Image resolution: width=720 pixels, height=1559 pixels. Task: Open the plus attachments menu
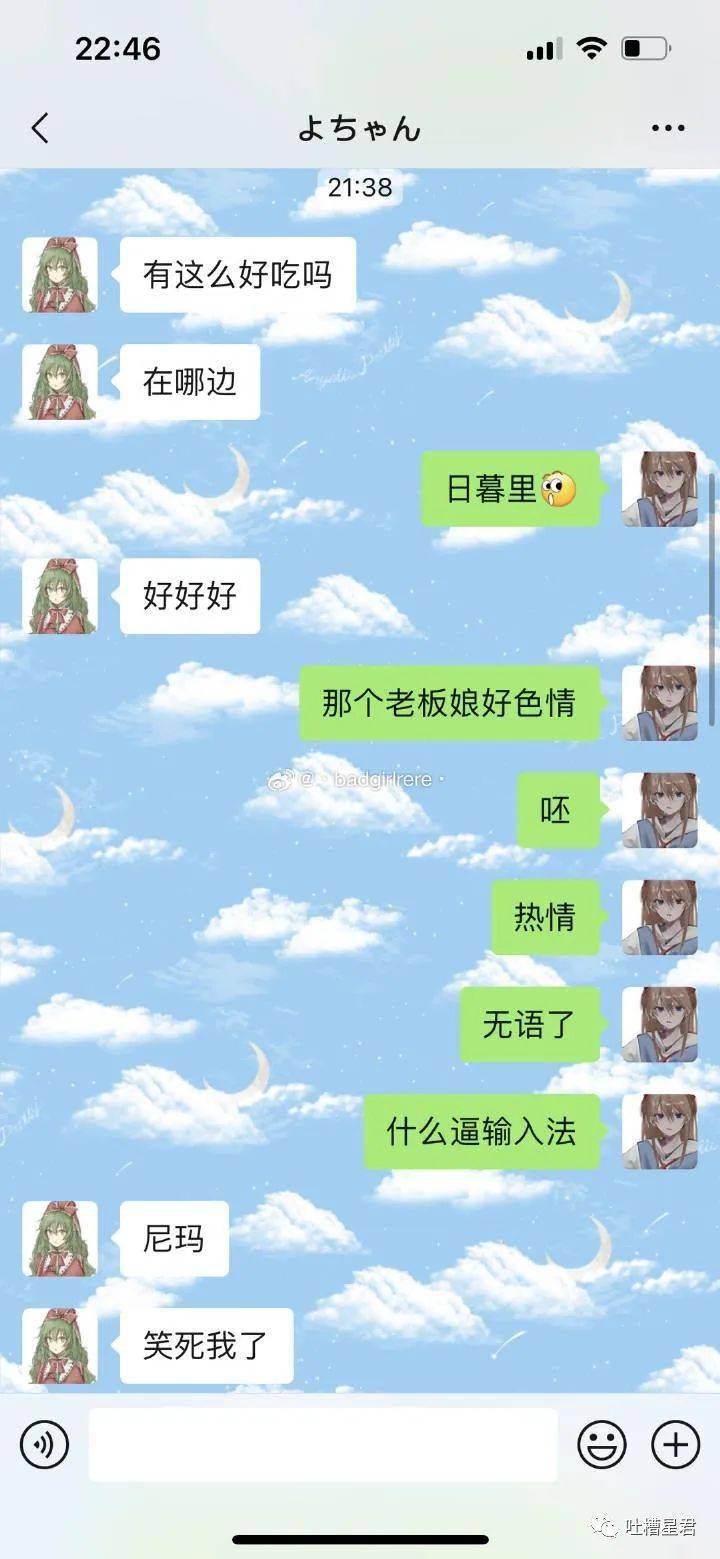coord(675,1445)
